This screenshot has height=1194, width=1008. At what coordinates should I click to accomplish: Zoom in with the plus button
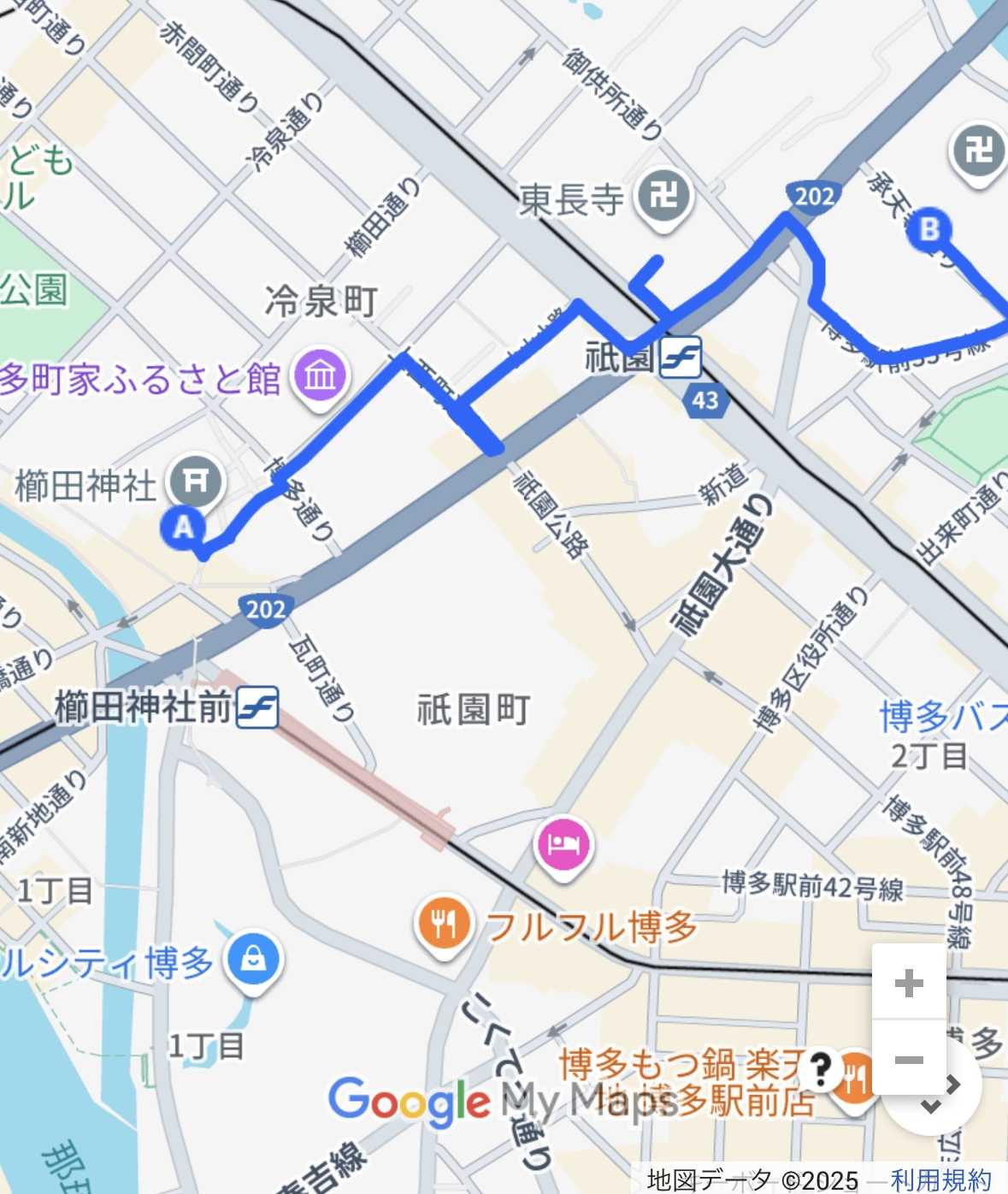908,983
